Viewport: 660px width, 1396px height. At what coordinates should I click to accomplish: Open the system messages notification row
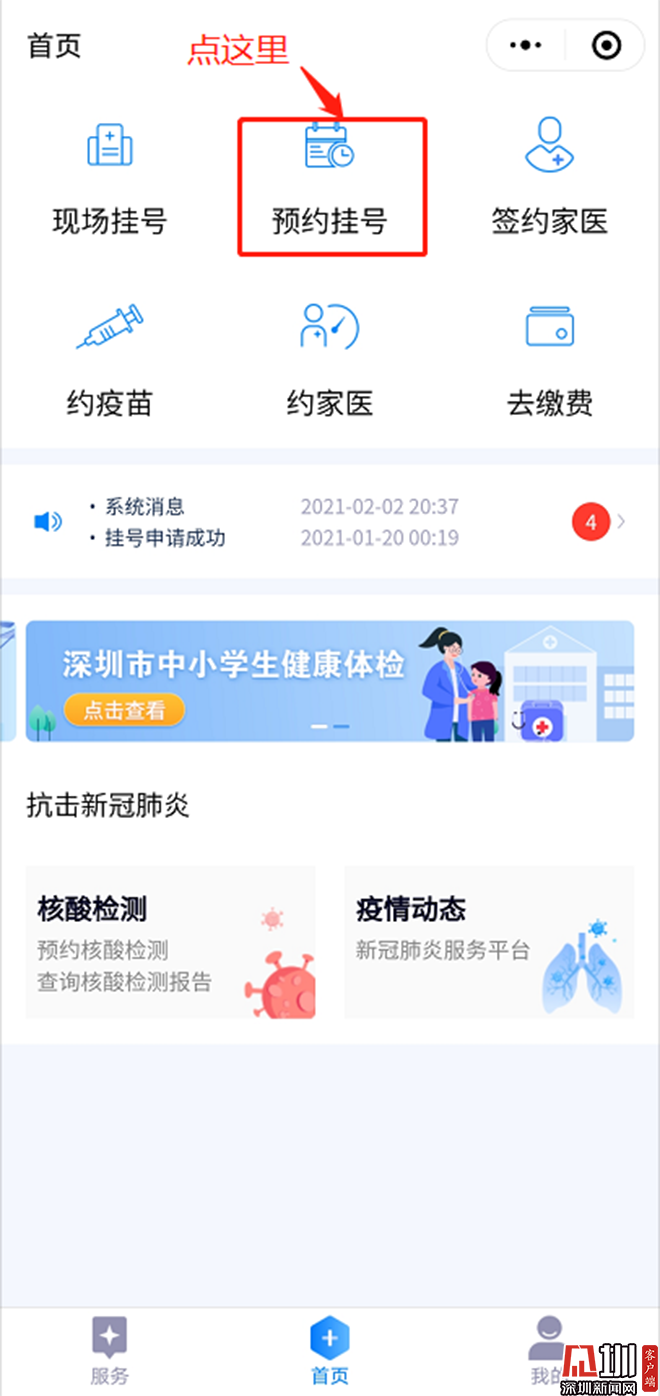point(330,522)
